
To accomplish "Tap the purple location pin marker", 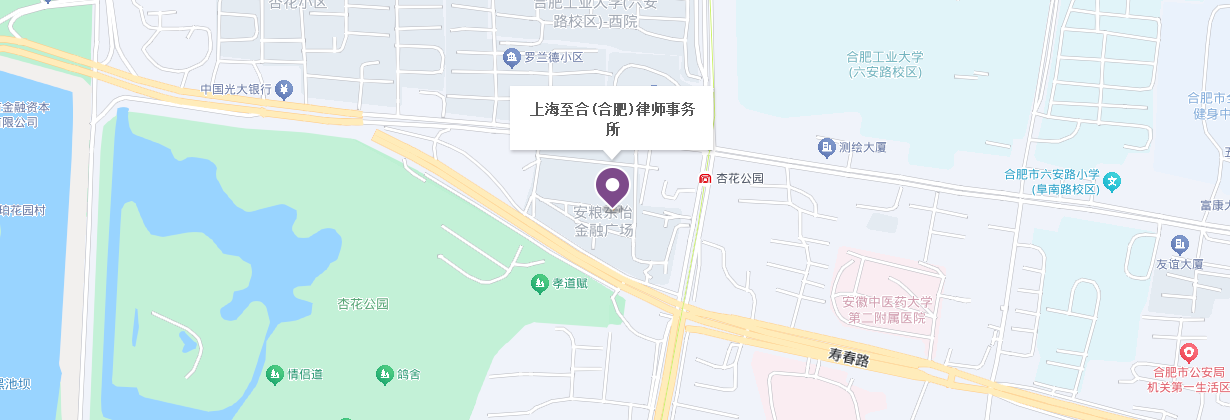I will point(612,187).
